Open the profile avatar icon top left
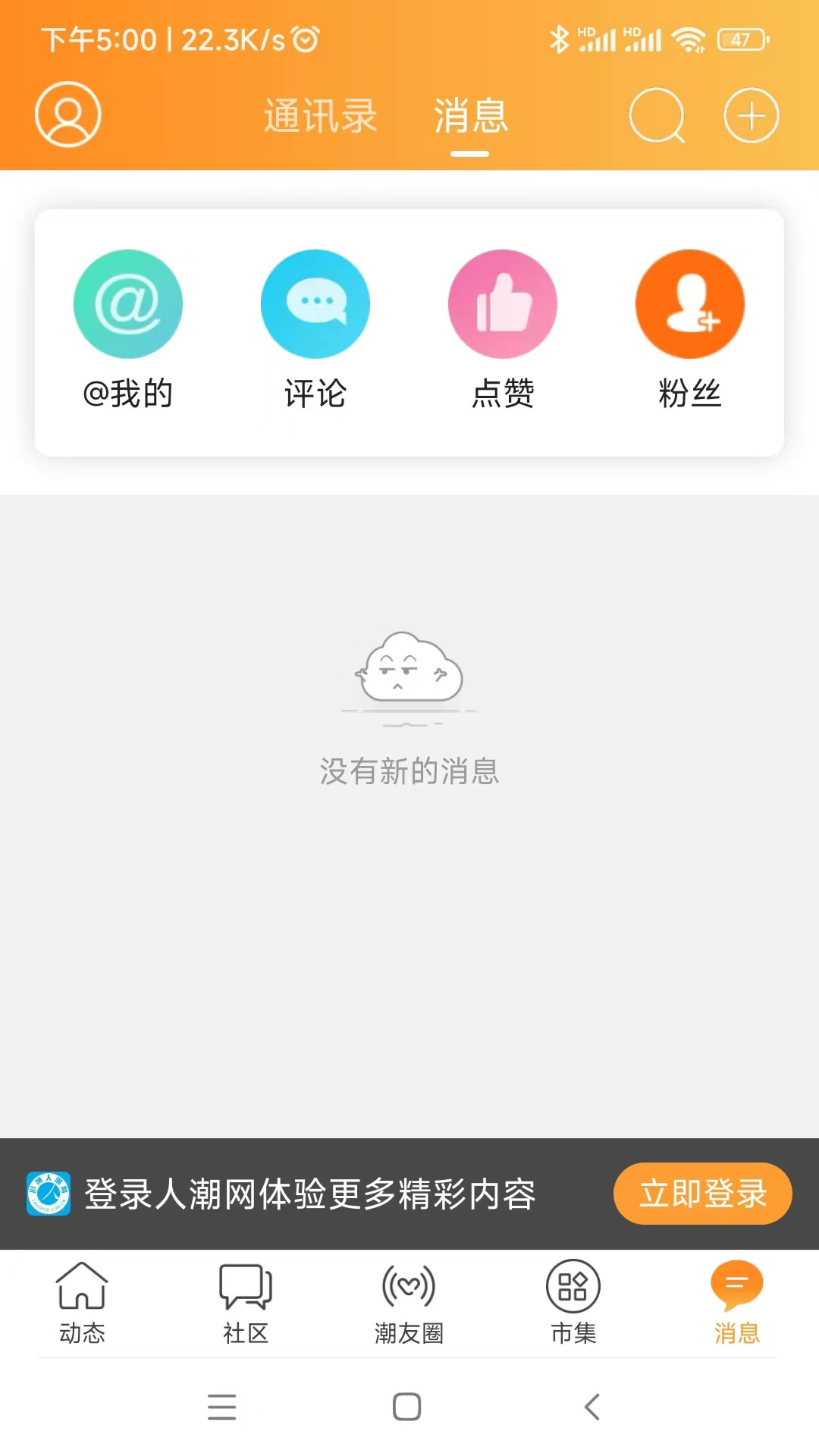The height and width of the screenshot is (1456, 819). [x=67, y=115]
